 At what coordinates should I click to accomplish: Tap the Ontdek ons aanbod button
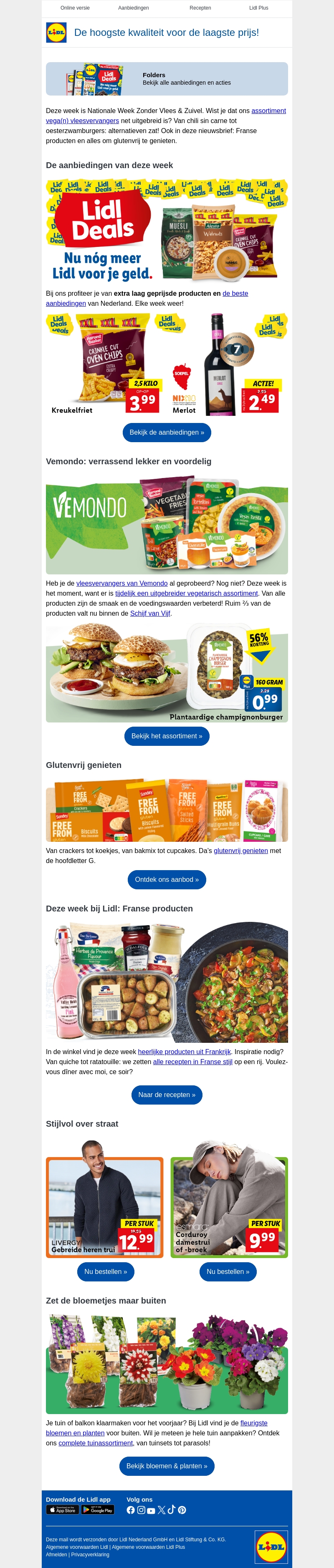tap(167, 880)
